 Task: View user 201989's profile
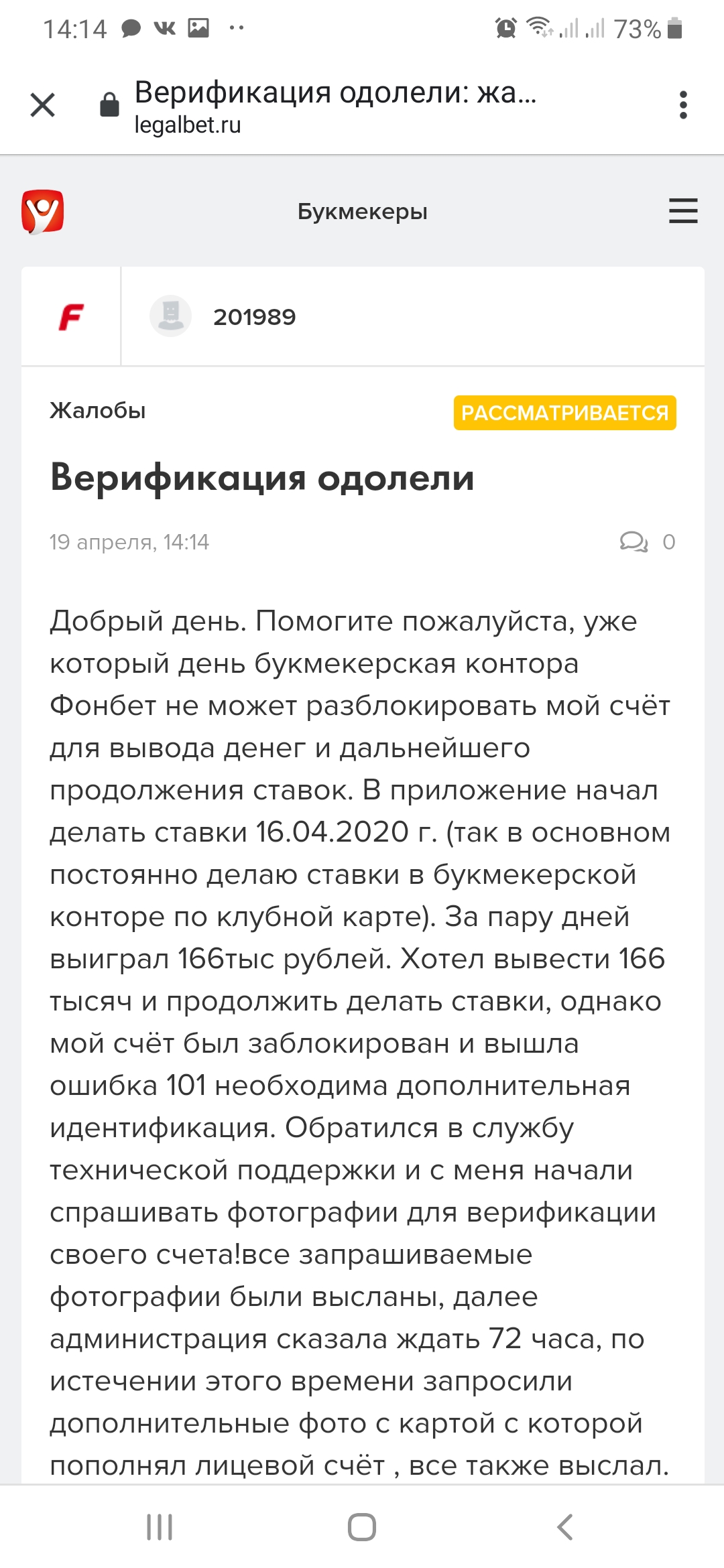253,317
